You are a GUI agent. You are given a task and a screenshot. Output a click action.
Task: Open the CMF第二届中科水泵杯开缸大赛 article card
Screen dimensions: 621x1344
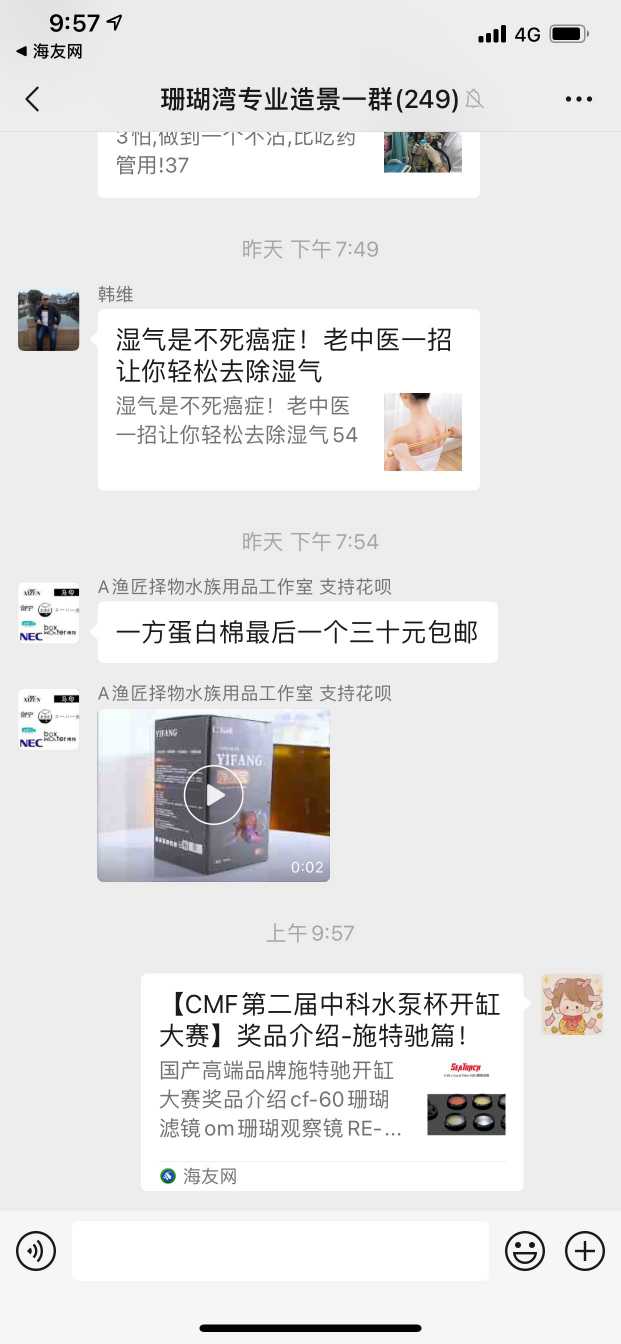pos(331,1082)
